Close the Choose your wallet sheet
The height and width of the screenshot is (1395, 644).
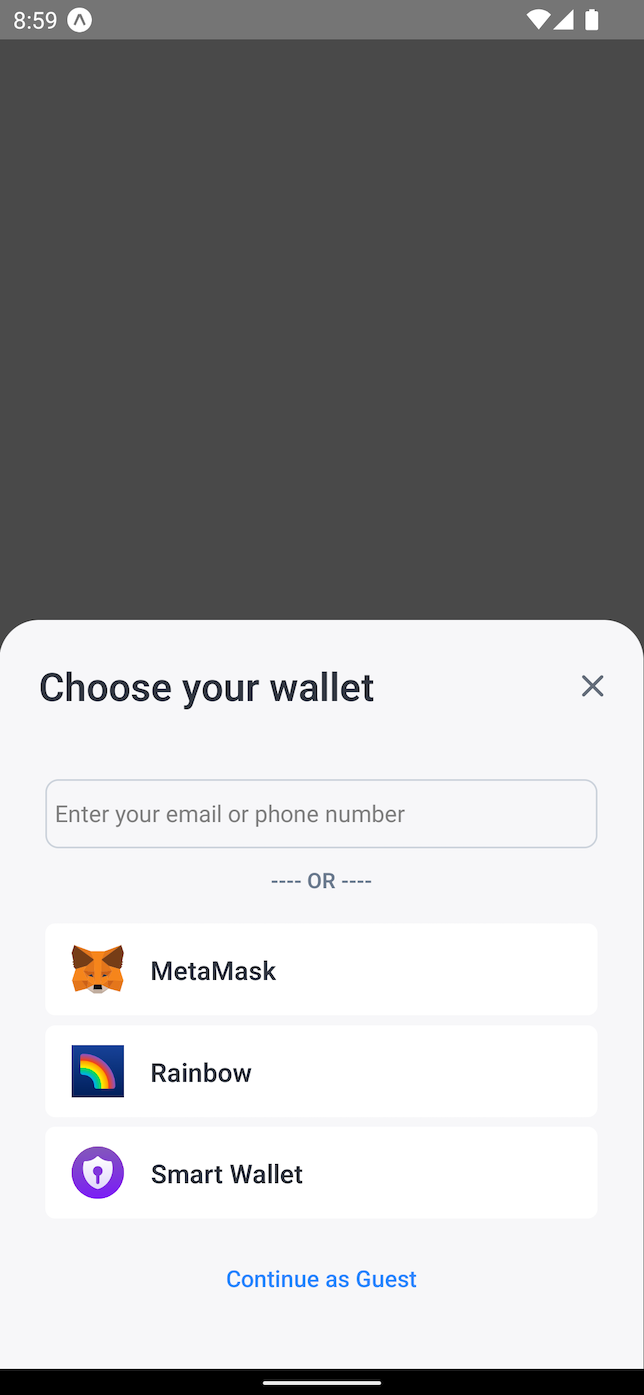[x=592, y=686]
